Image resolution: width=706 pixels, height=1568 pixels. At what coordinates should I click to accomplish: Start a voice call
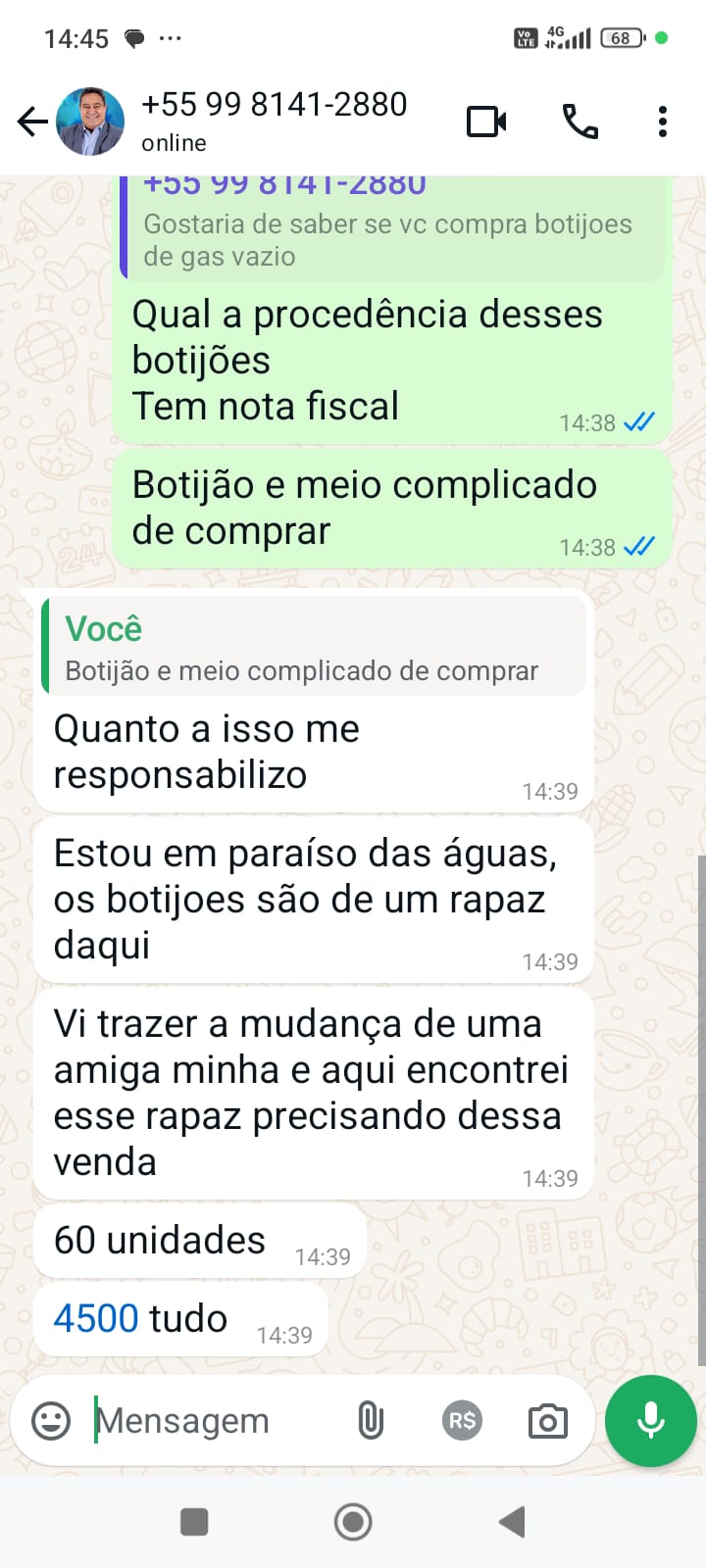tap(580, 122)
